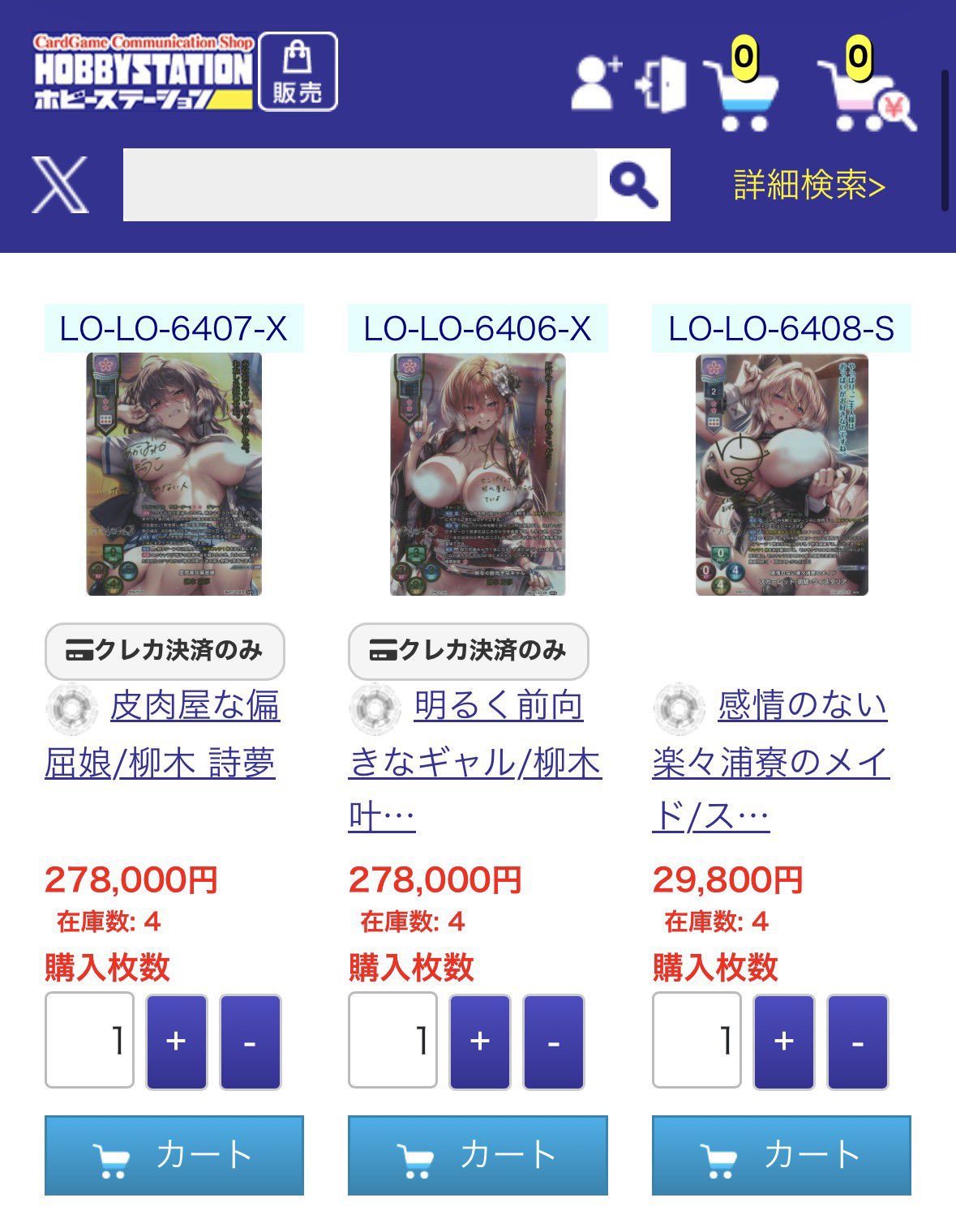Tap the magnifier search button
Image resolution: width=956 pixels, height=1232 pixels.
[x=633, y=185]
